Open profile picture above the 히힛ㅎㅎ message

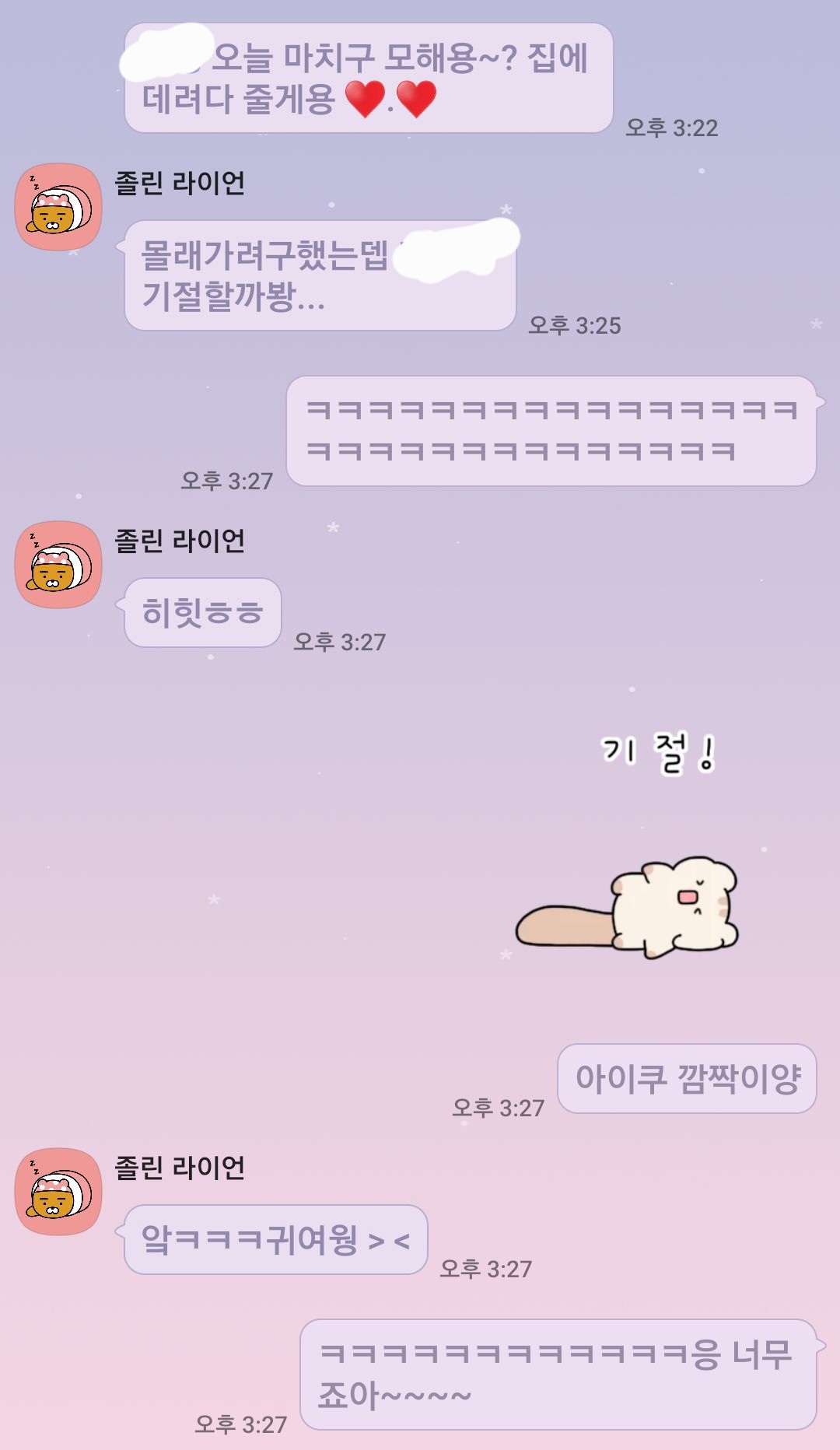pos(59,565)
